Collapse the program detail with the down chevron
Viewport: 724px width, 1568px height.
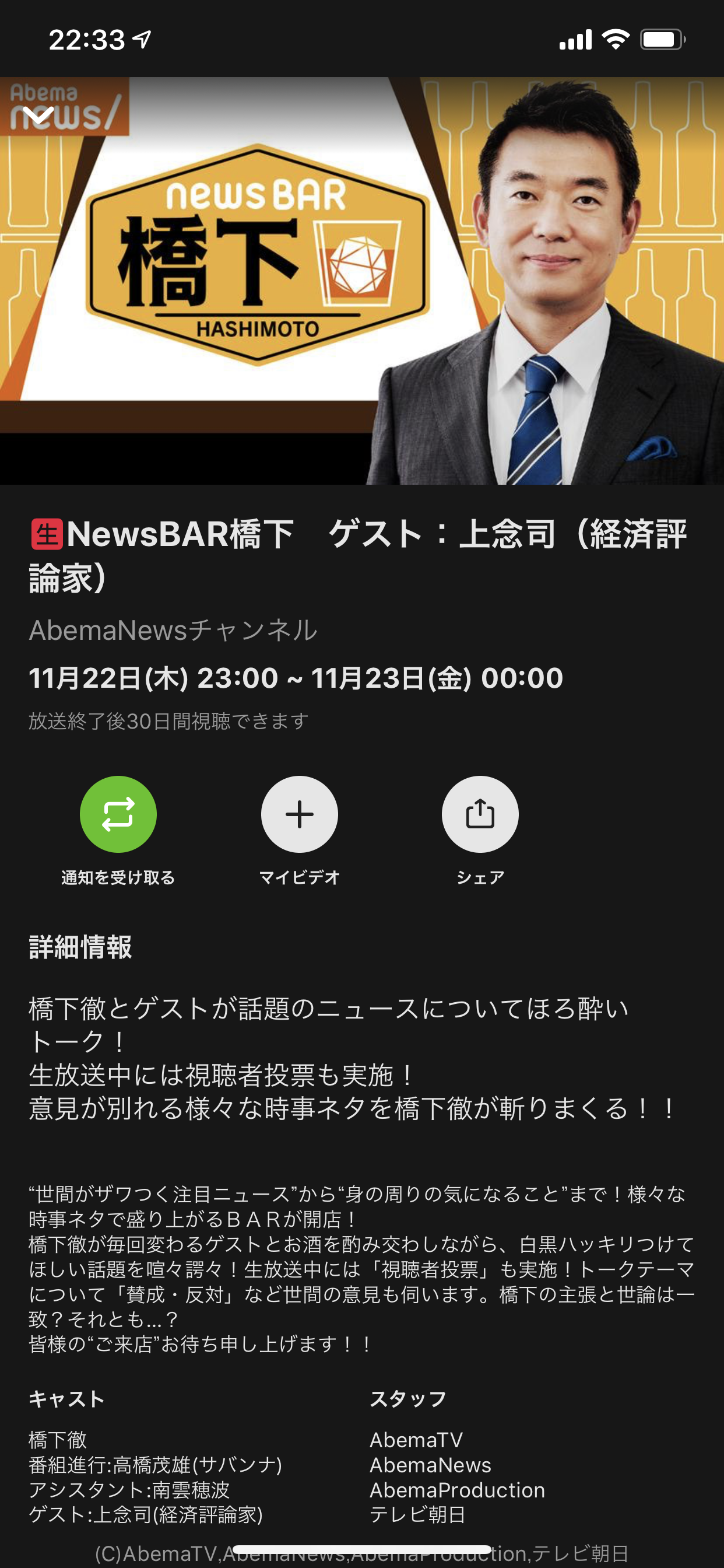(38, 114)
